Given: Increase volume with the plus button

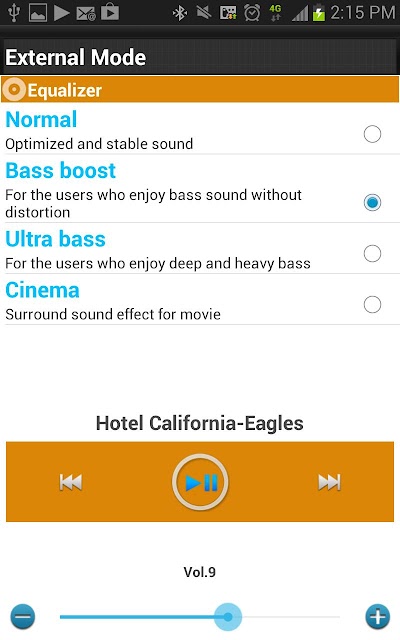Looking at the screenshot, I should [x=378, y=616].
